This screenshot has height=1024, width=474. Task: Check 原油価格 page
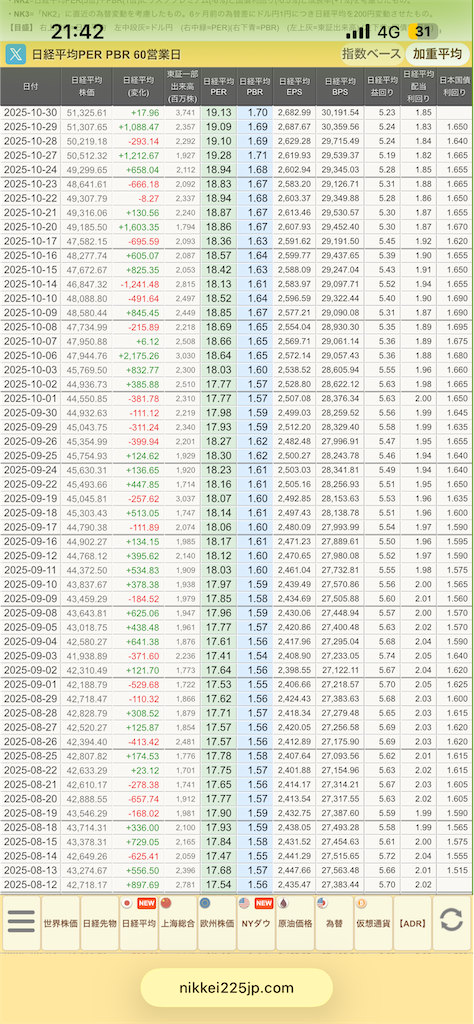pos(295,923)
